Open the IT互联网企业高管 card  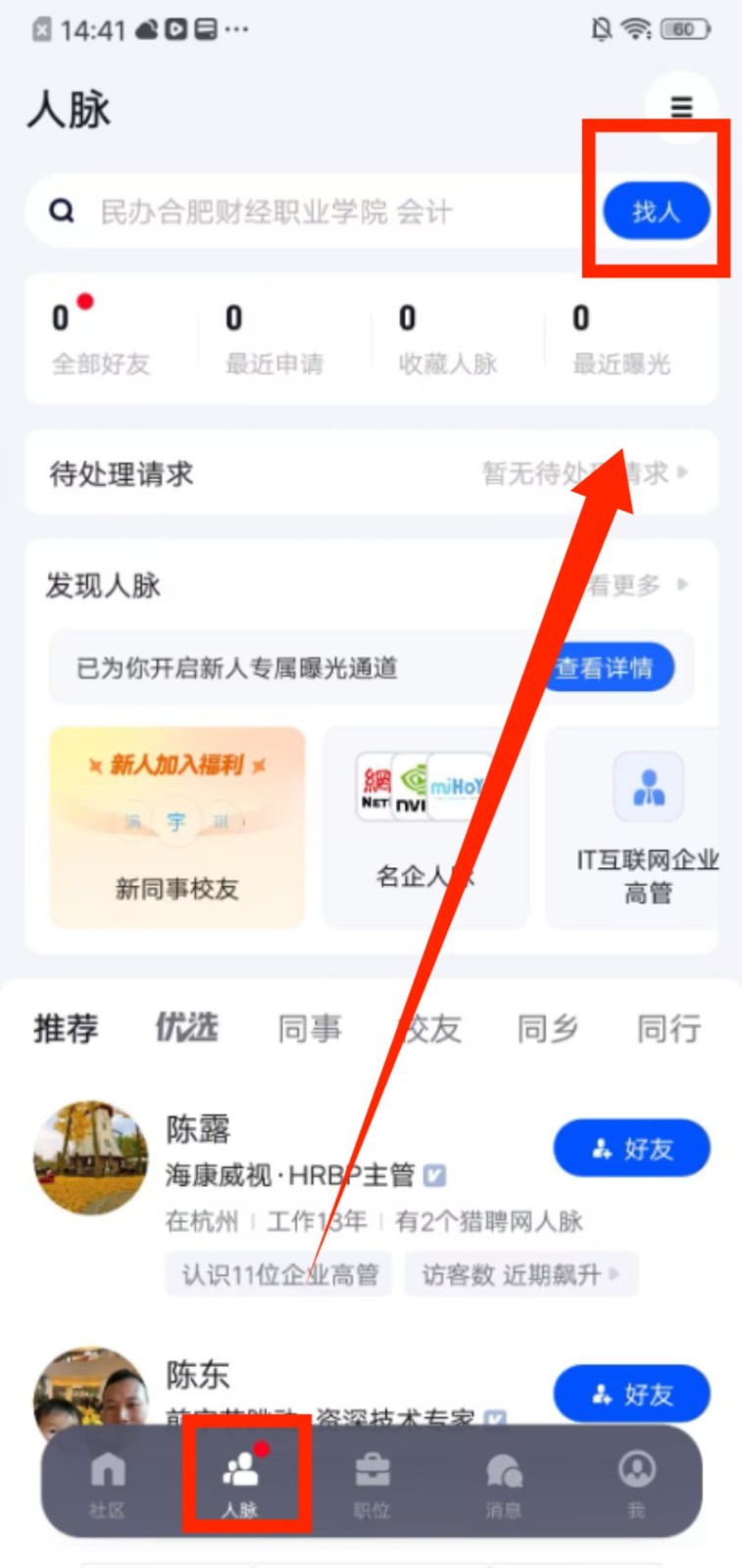647,828
